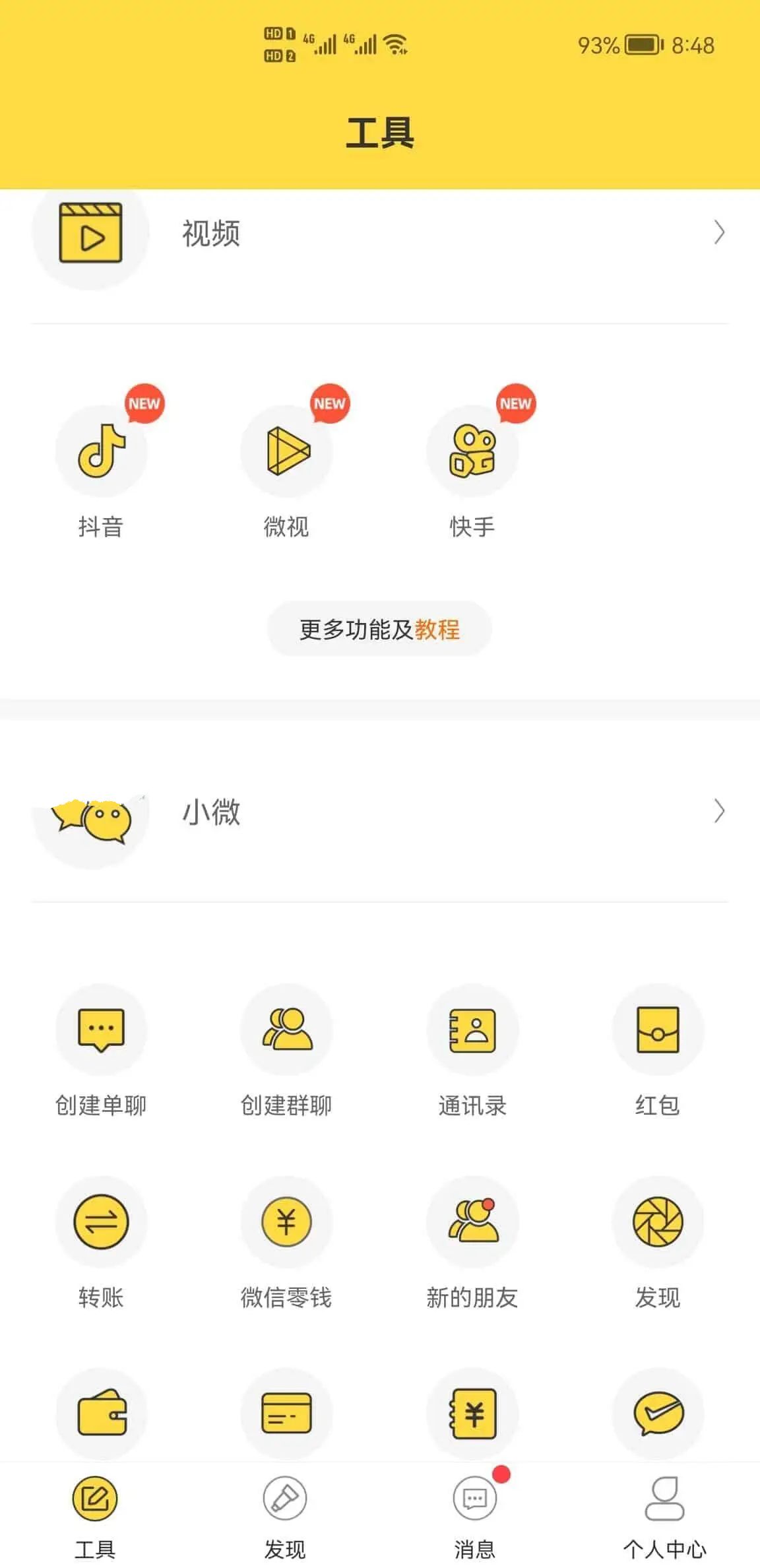Open the 通讯录 contacts icon

click(x=474, y=1031)
